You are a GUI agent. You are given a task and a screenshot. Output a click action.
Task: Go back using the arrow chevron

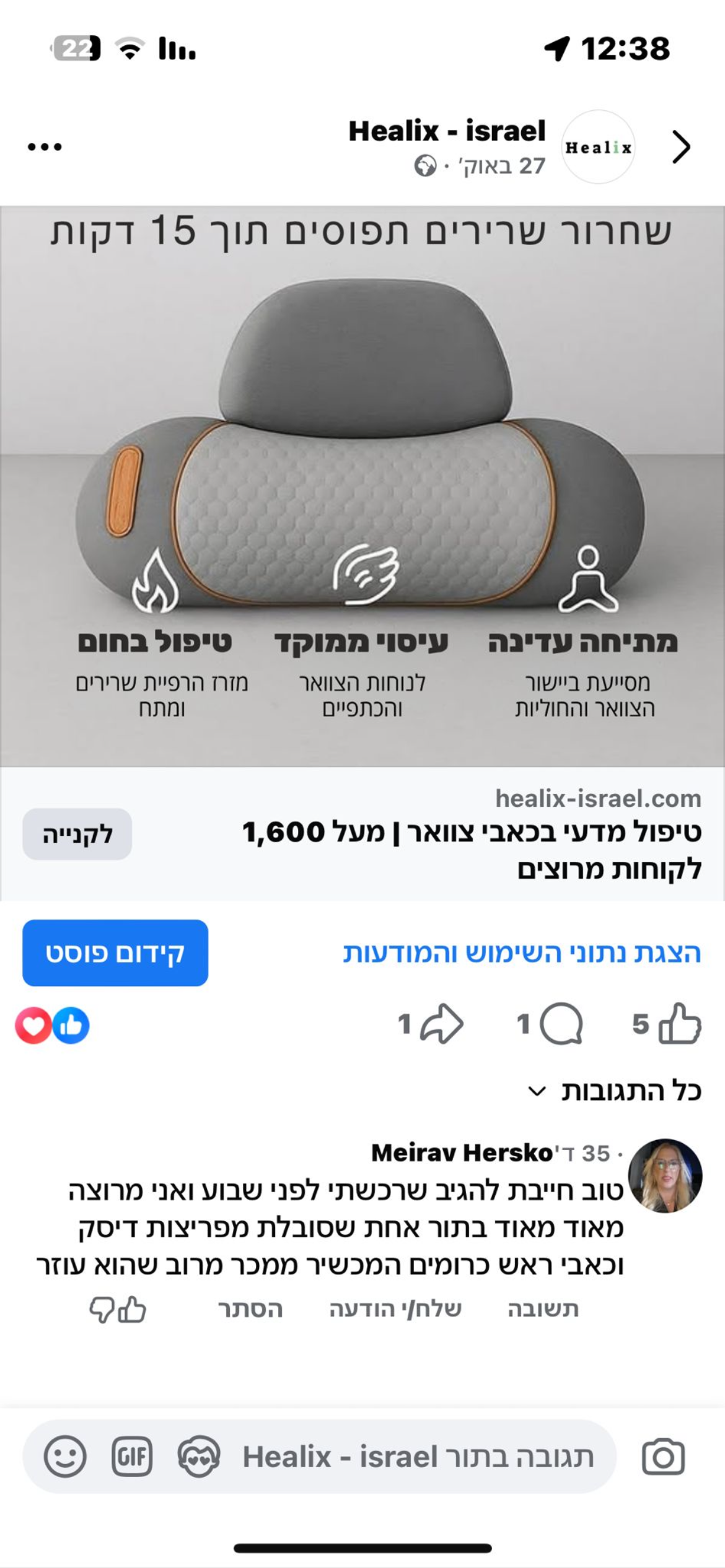681,147
